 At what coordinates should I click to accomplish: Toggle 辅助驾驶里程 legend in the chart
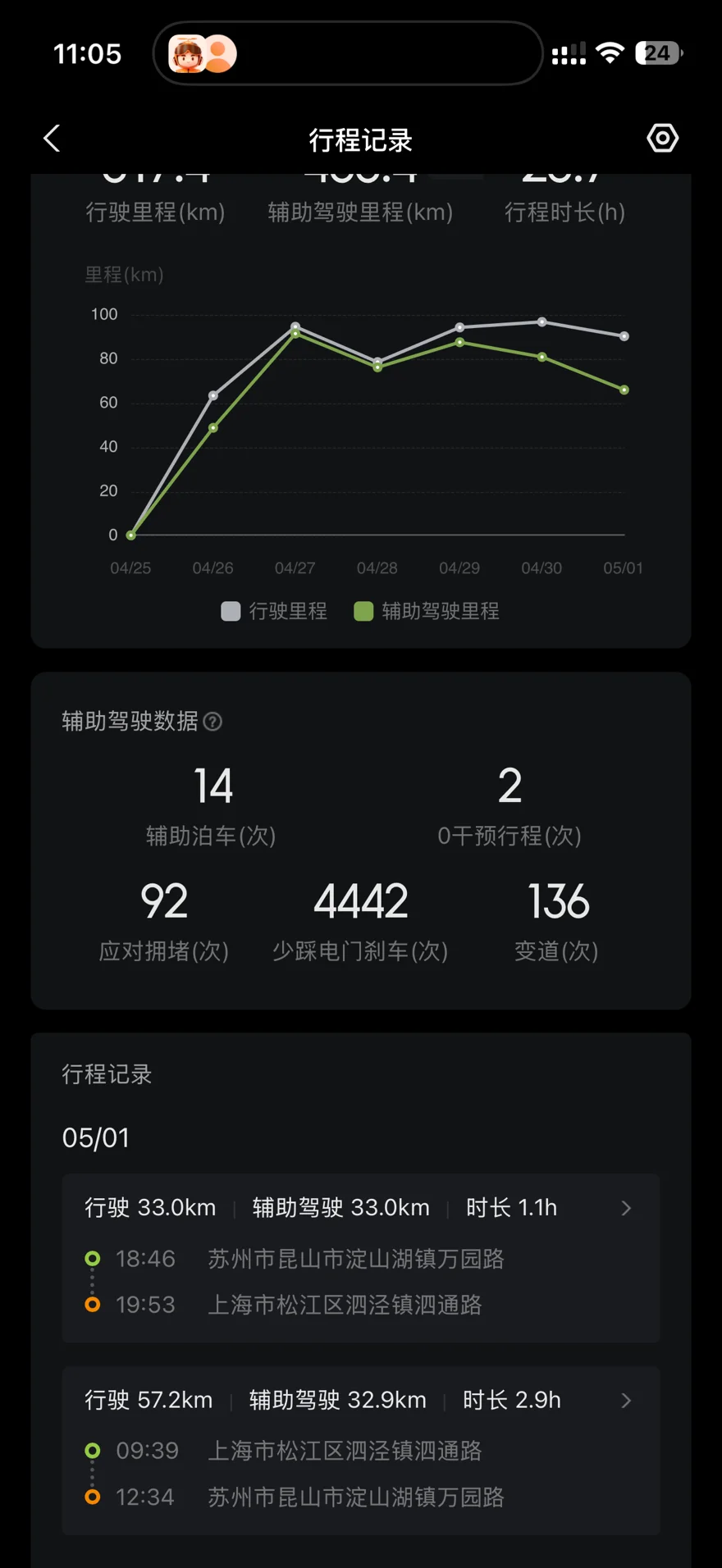pyautogui.click(x=427, y=611)
